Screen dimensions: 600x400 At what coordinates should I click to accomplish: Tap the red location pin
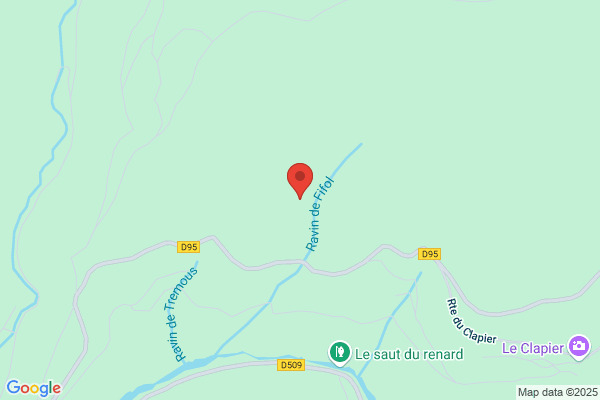(299, 178)
